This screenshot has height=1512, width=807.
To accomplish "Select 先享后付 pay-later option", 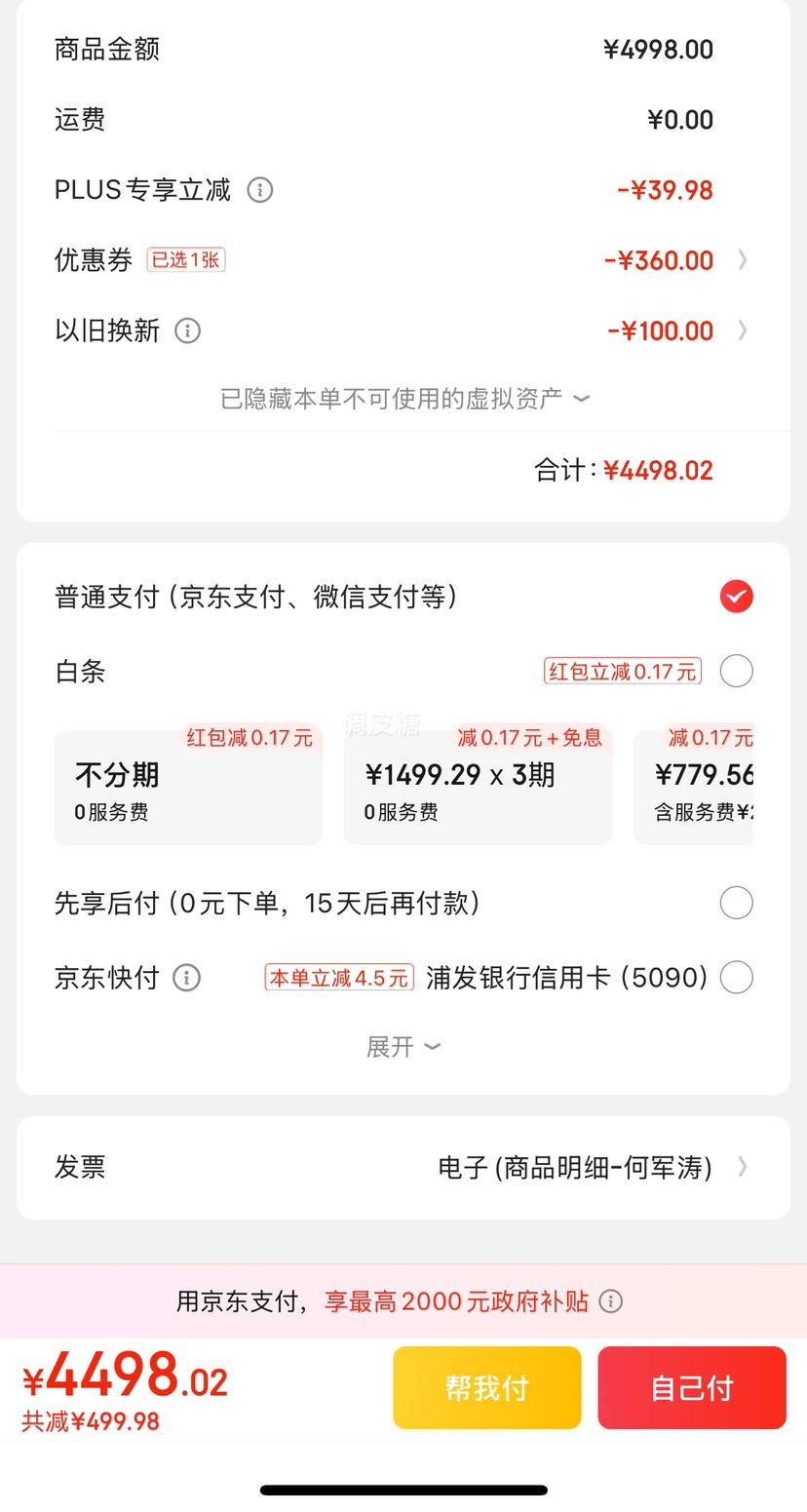I will point(736,903).
